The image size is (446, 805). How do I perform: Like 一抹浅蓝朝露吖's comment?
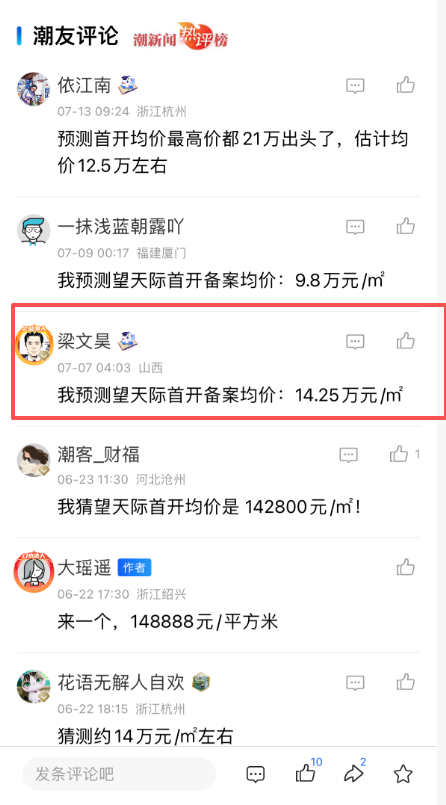[405, 226]
